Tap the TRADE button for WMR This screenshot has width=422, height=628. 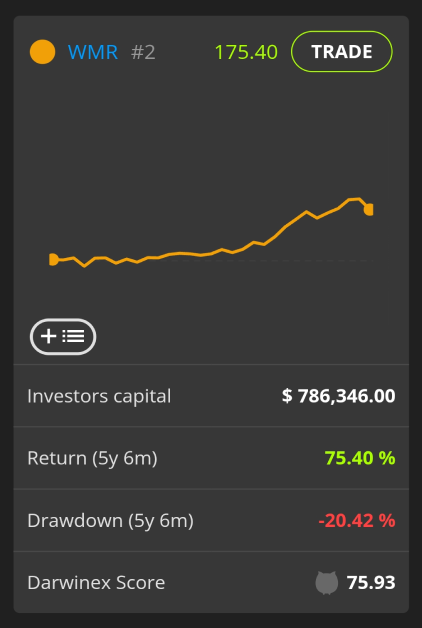342,52
